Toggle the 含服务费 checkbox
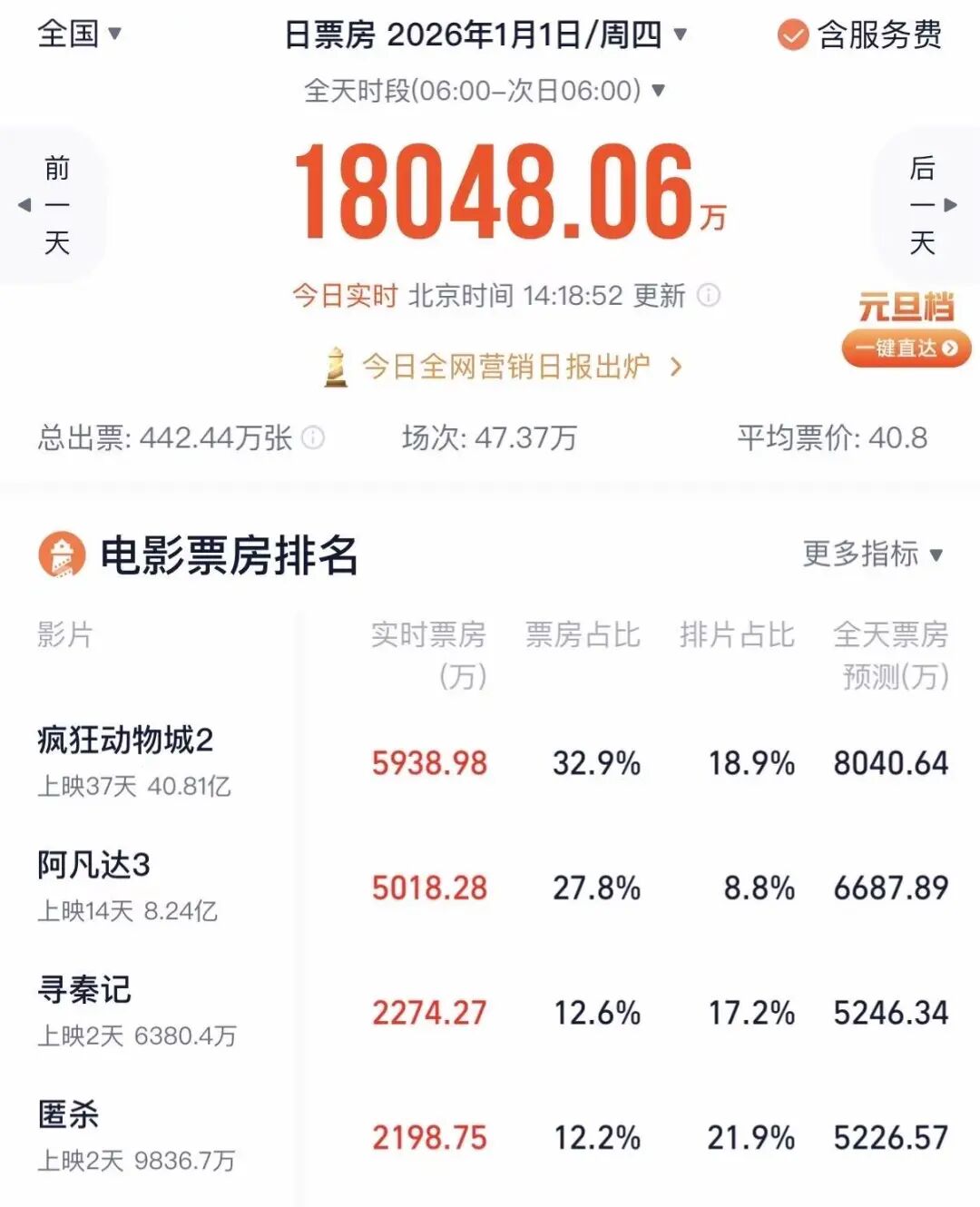Screen dimensions: 980x1207 click(792, 35)
